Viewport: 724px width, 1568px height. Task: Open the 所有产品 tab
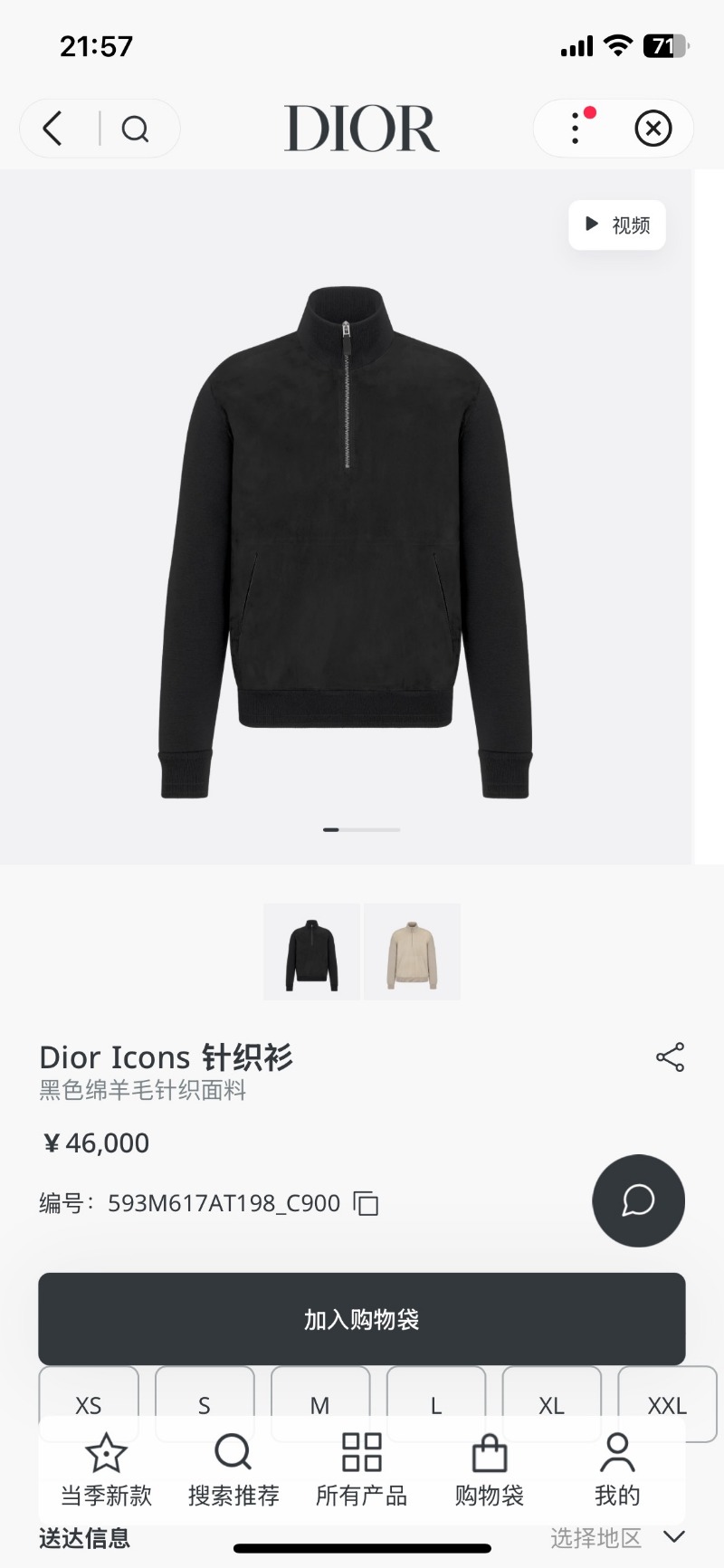pos(361,1470)
